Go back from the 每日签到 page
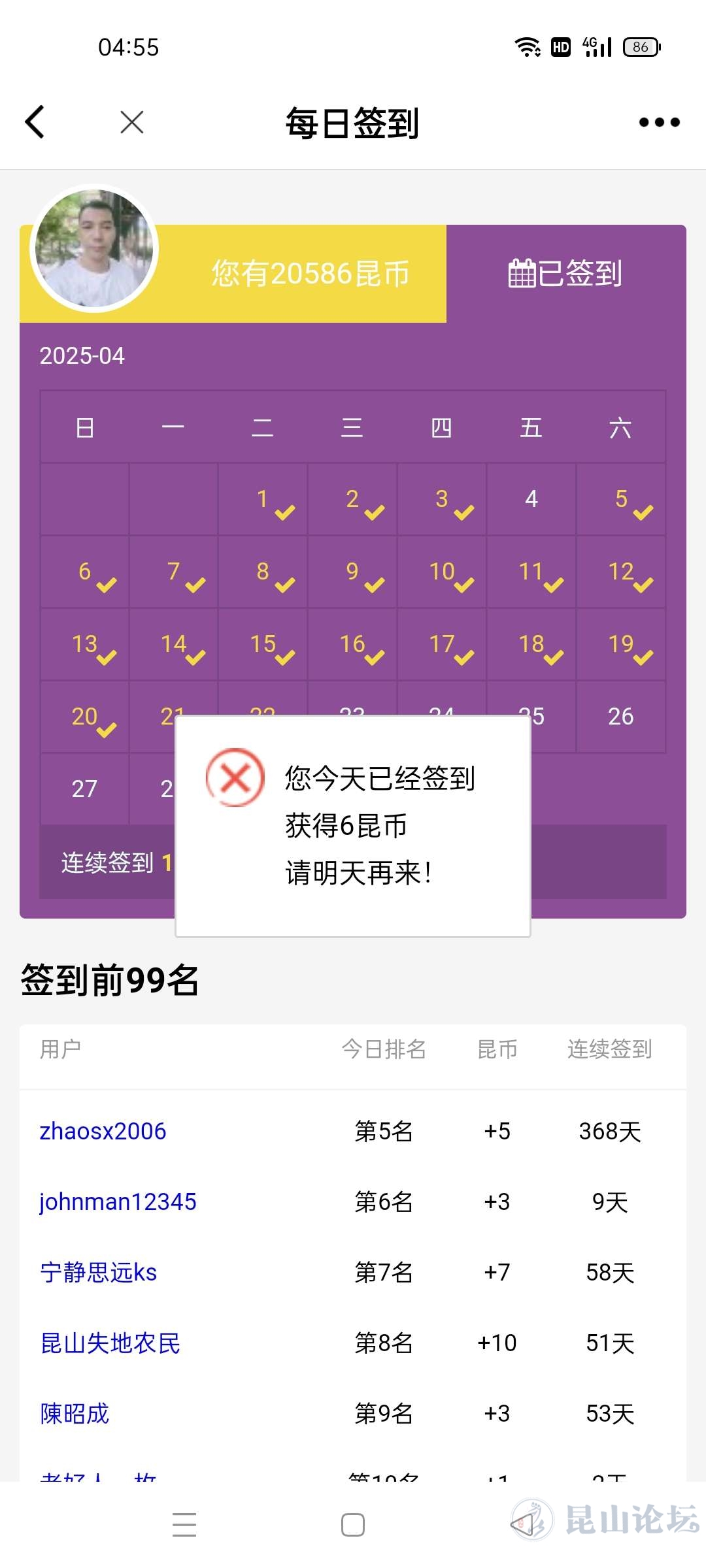This screenshot has width=706, height=1568. pos(35,122)
